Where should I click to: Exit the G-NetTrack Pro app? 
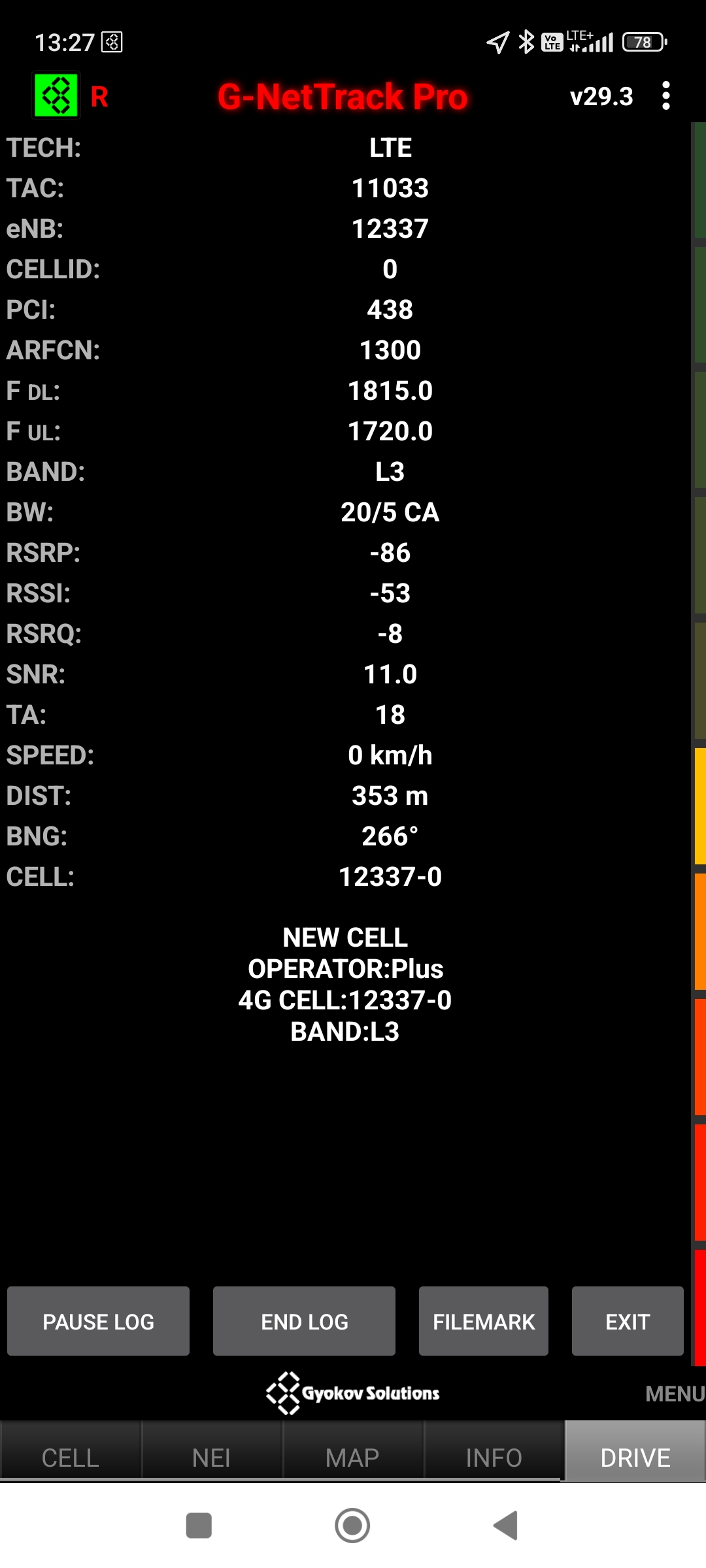(627, 1321)
